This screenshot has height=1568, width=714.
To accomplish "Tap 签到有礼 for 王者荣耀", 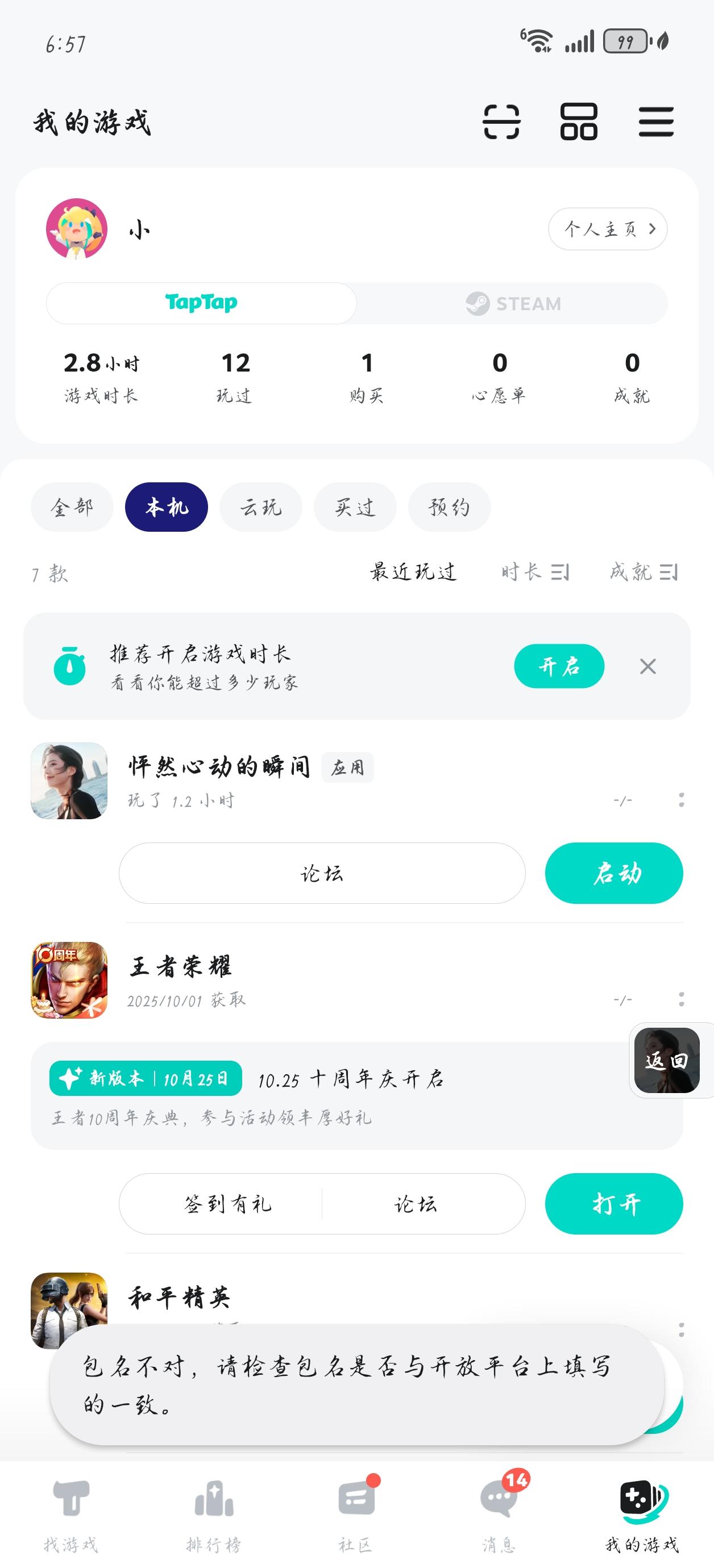I will (x=228, y=1203).
